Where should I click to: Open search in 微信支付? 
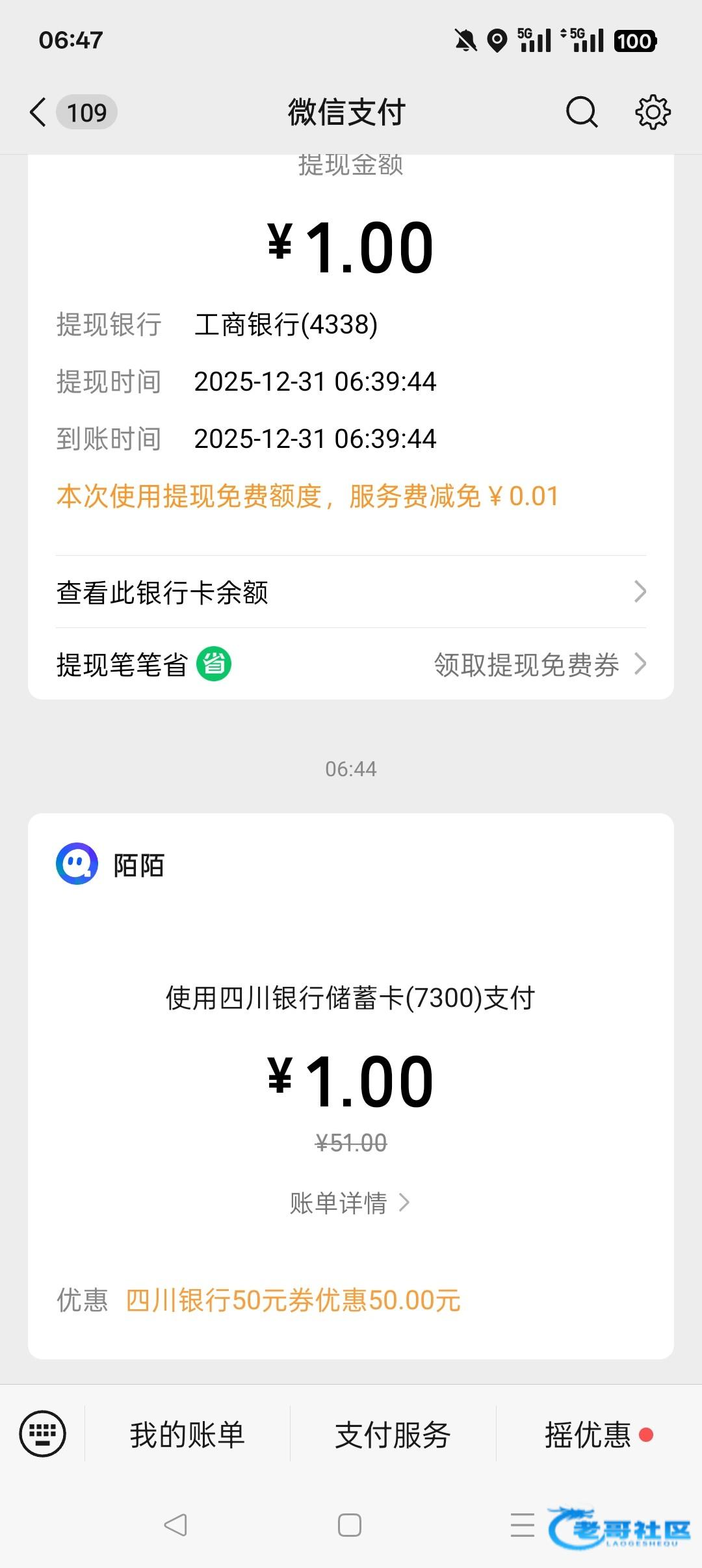(581, 112)
